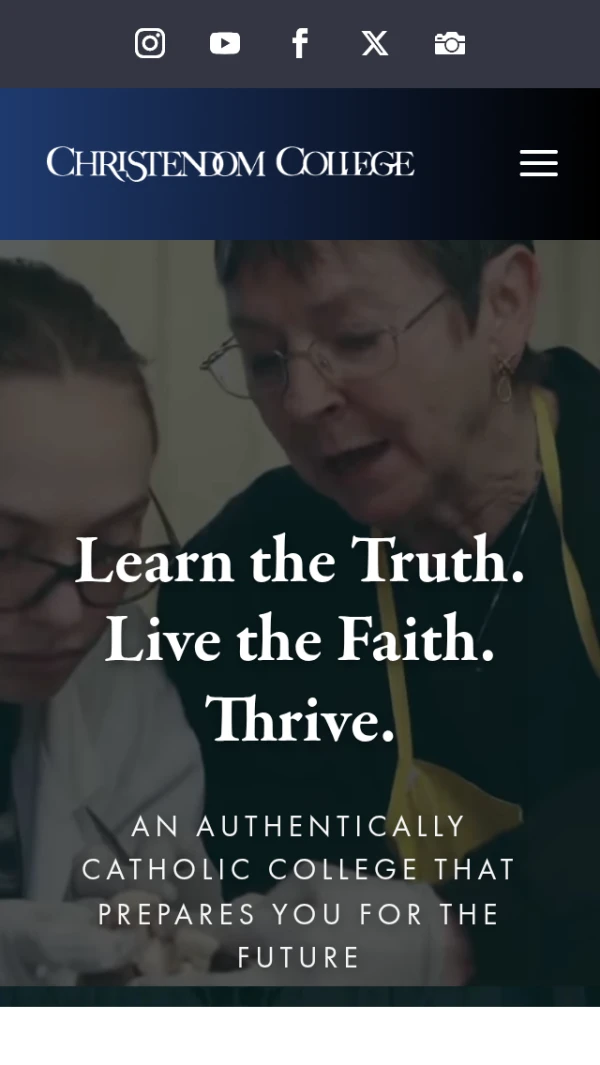Screen dimensions: 600x1065
Task: Go to the X (Twitter) profile
Action: [x=375, y=43]
